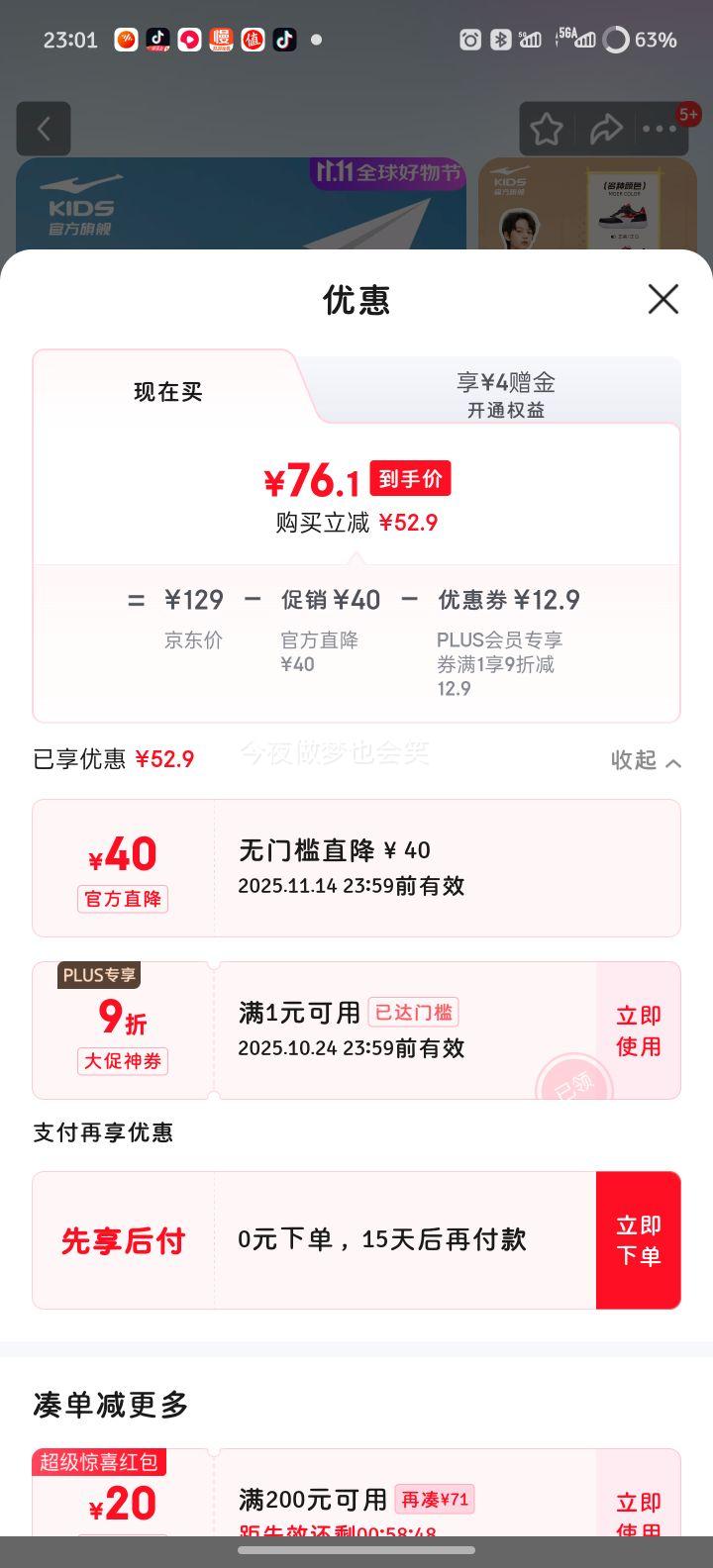Switch to the 享¥4赠金 开通权益 tab
713x1568 pixels.
[506, 394]
